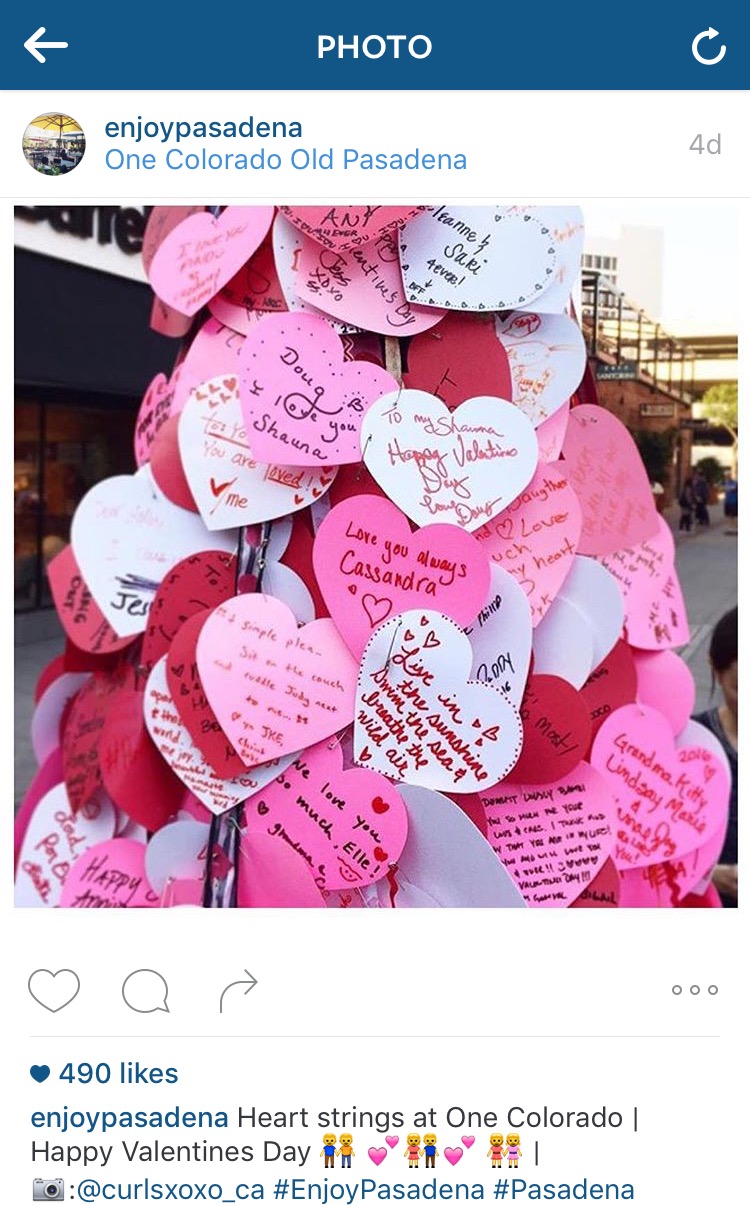Refresh the photo post
Image resolution: width=750 pixels, height=1205 pixels.
point(708,46)
